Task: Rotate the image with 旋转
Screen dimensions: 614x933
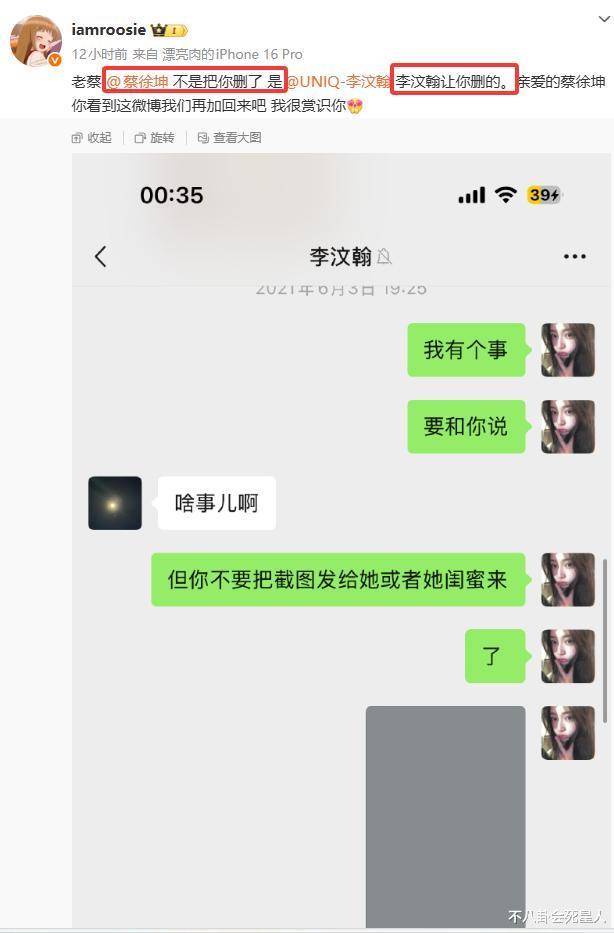Action: pos(154,138)
